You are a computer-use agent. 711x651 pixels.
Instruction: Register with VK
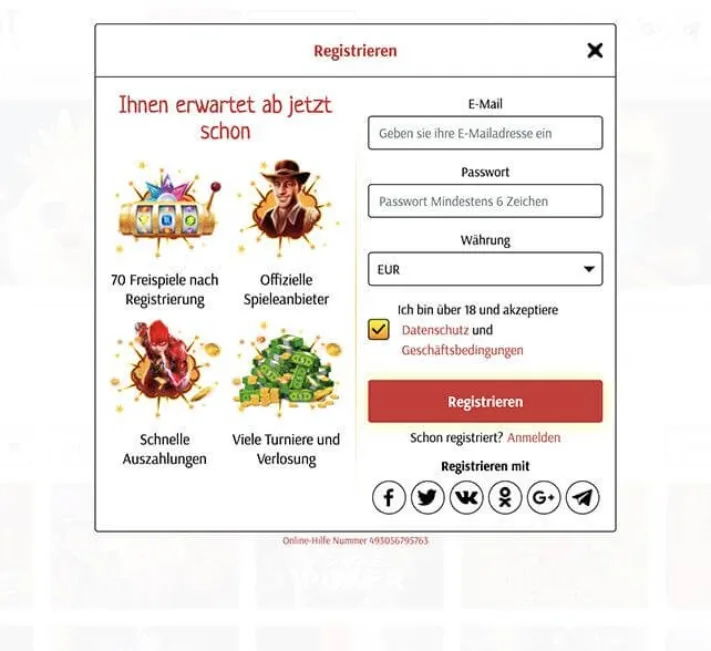pyautogui.click(x=466, y=497)
